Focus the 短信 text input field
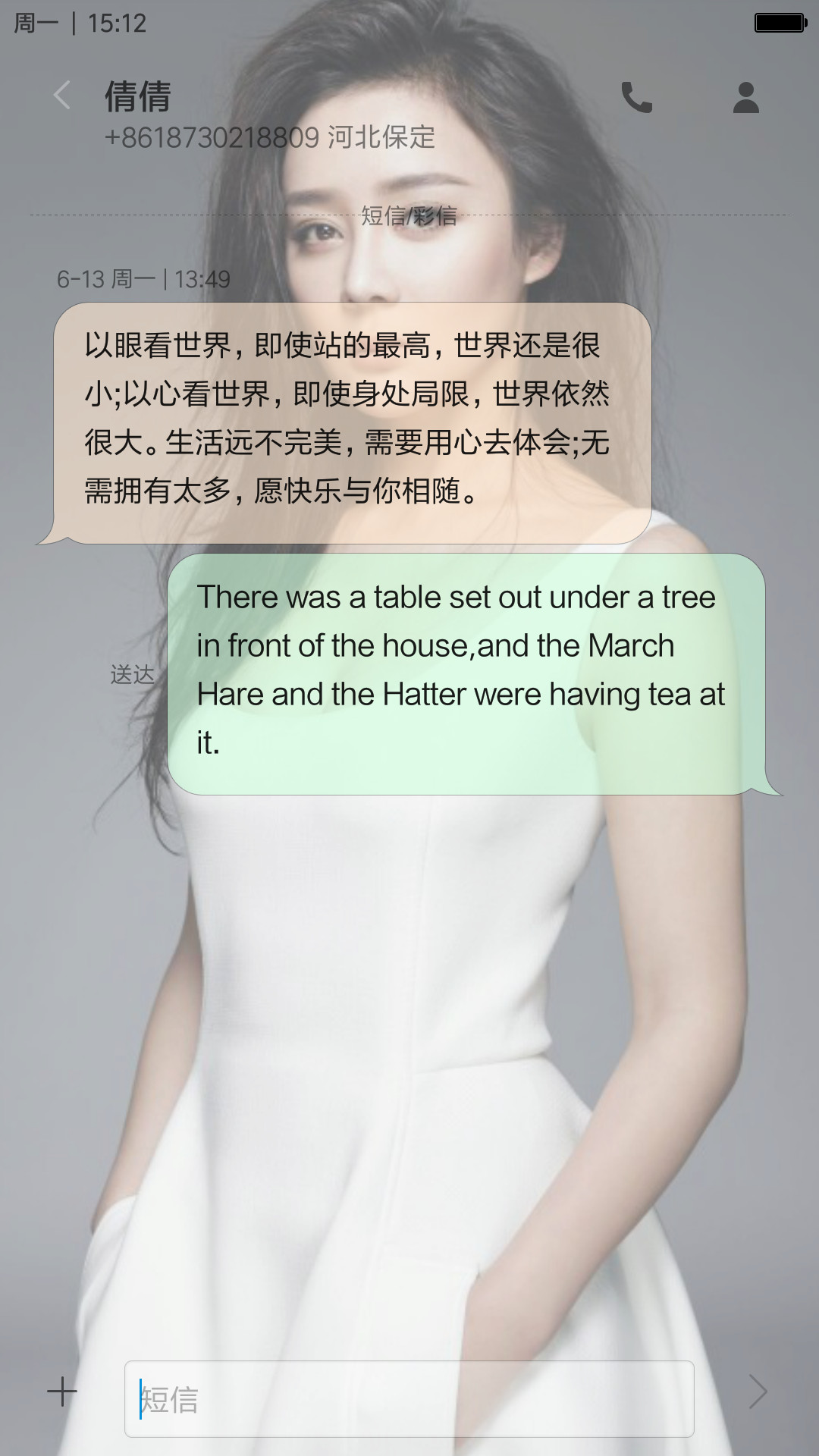The height and width of the screenshot is (1456, 819). pos(409,1399)
